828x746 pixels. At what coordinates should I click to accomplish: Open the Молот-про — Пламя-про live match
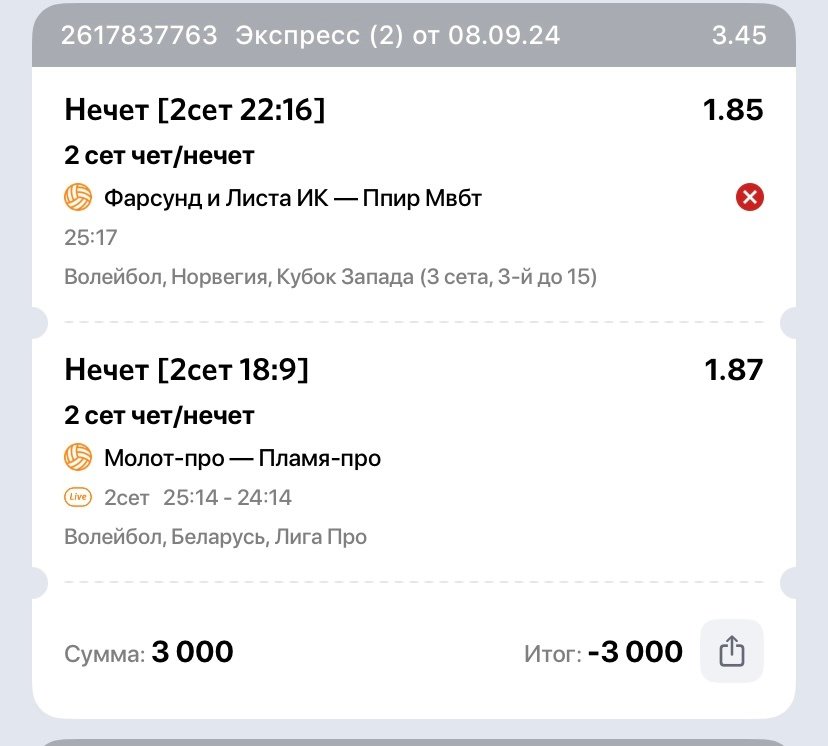242,458
